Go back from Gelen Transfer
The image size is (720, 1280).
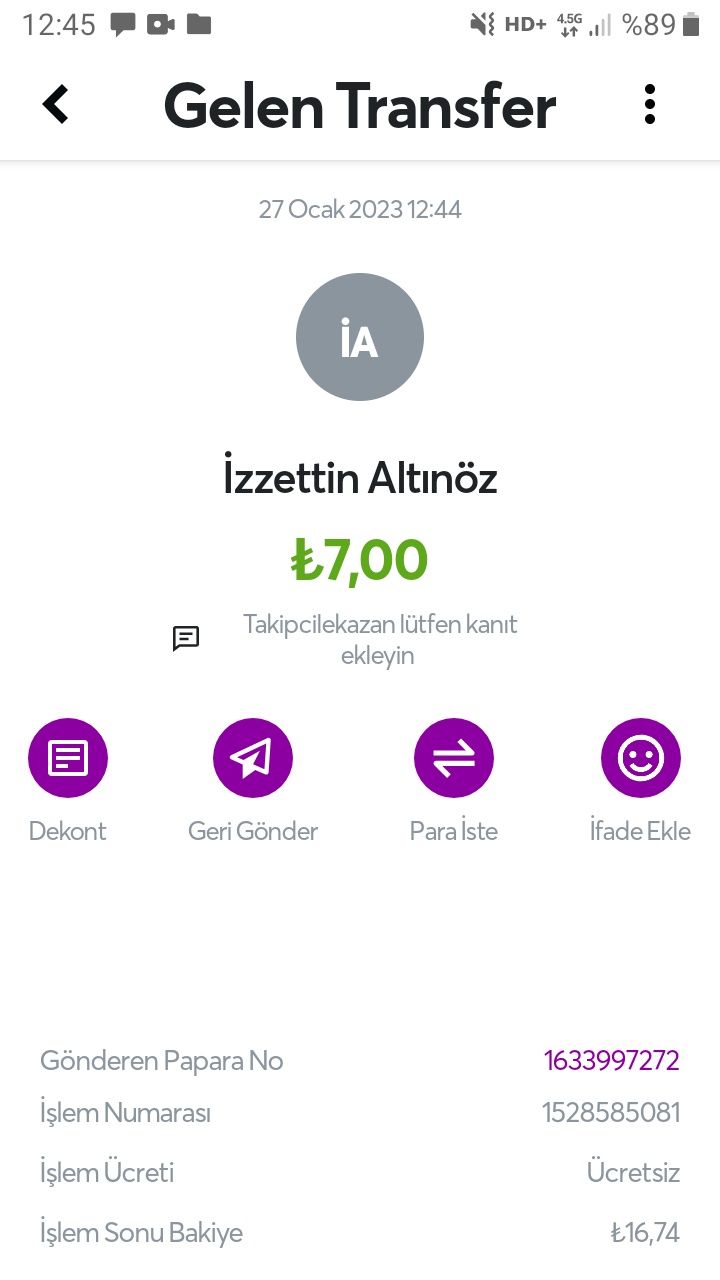pyautogui.click(x=56, y=104)
